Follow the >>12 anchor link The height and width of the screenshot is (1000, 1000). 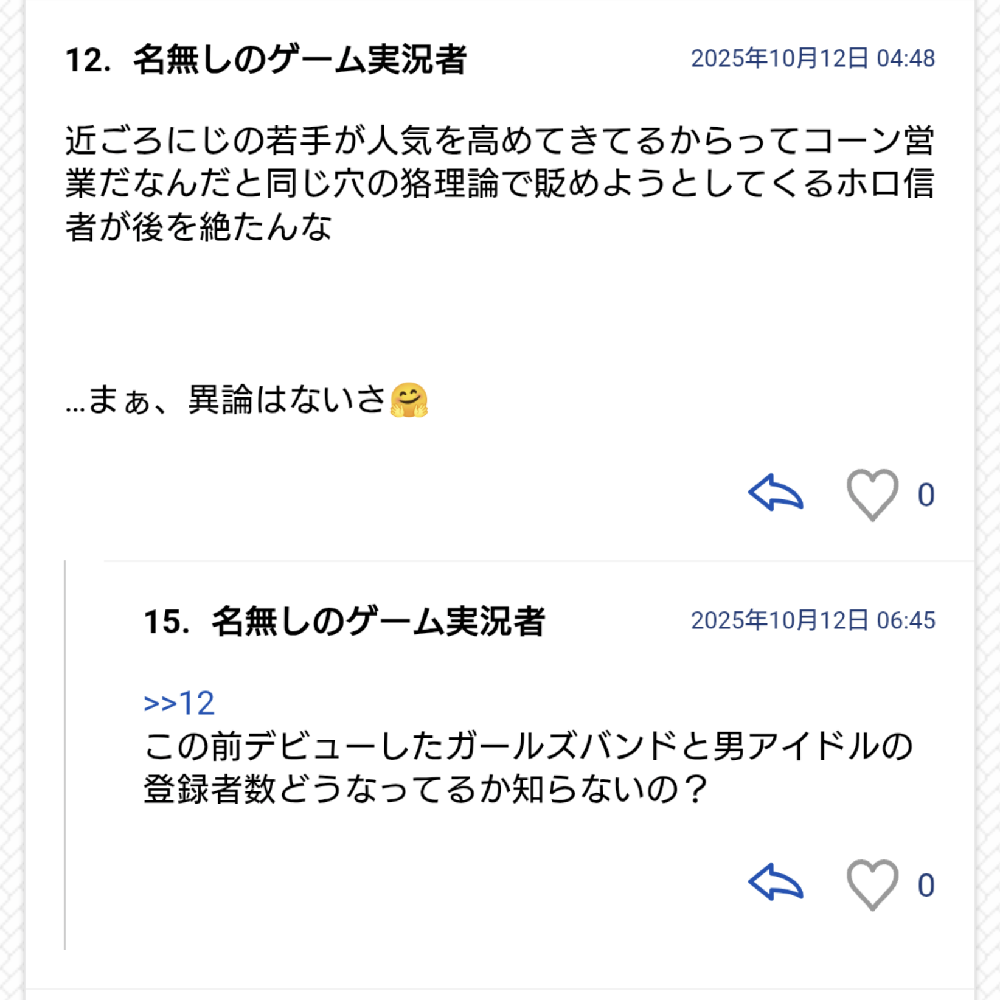(x=179, y=703)
